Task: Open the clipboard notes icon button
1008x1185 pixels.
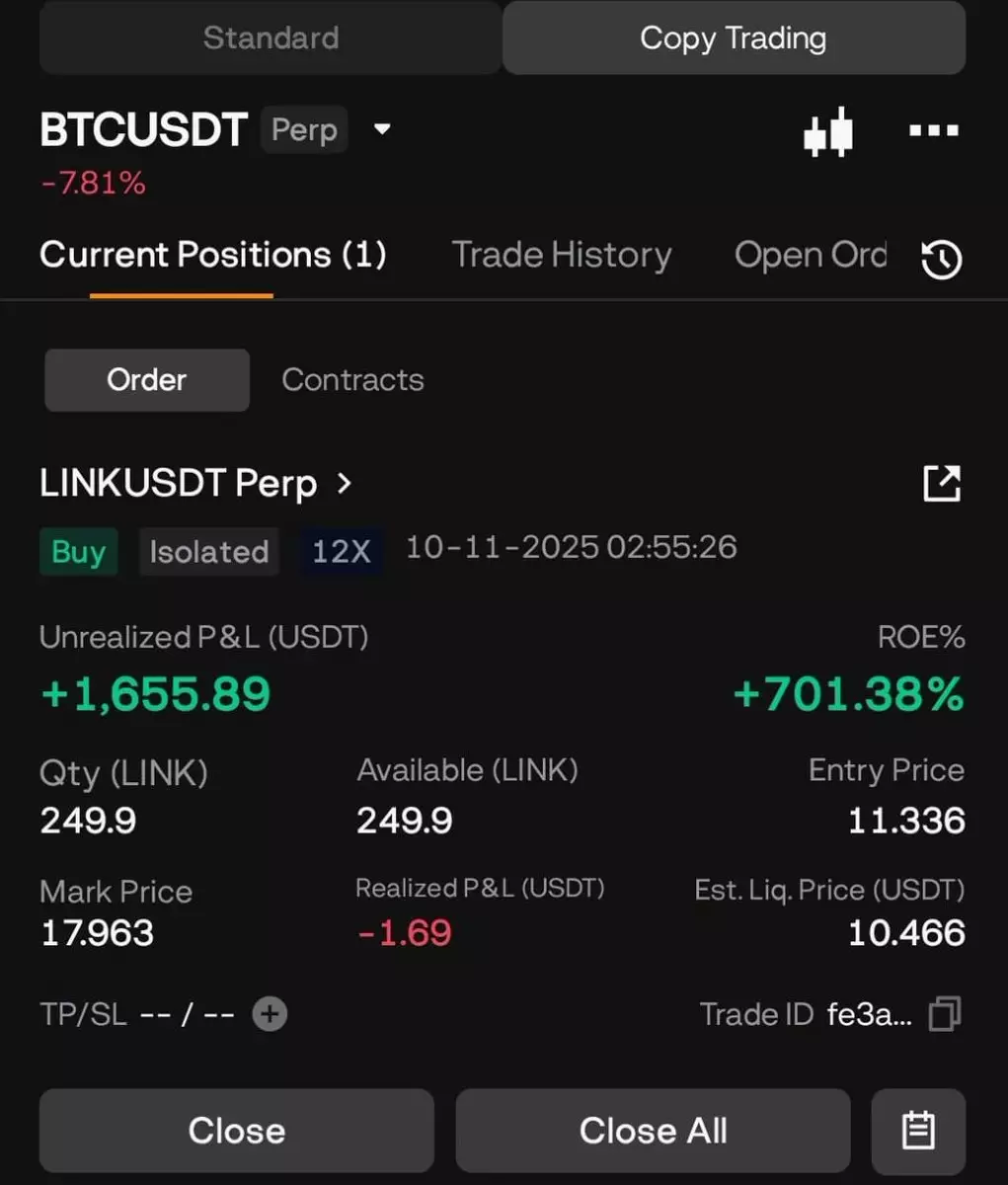Action: [918, 1131]
